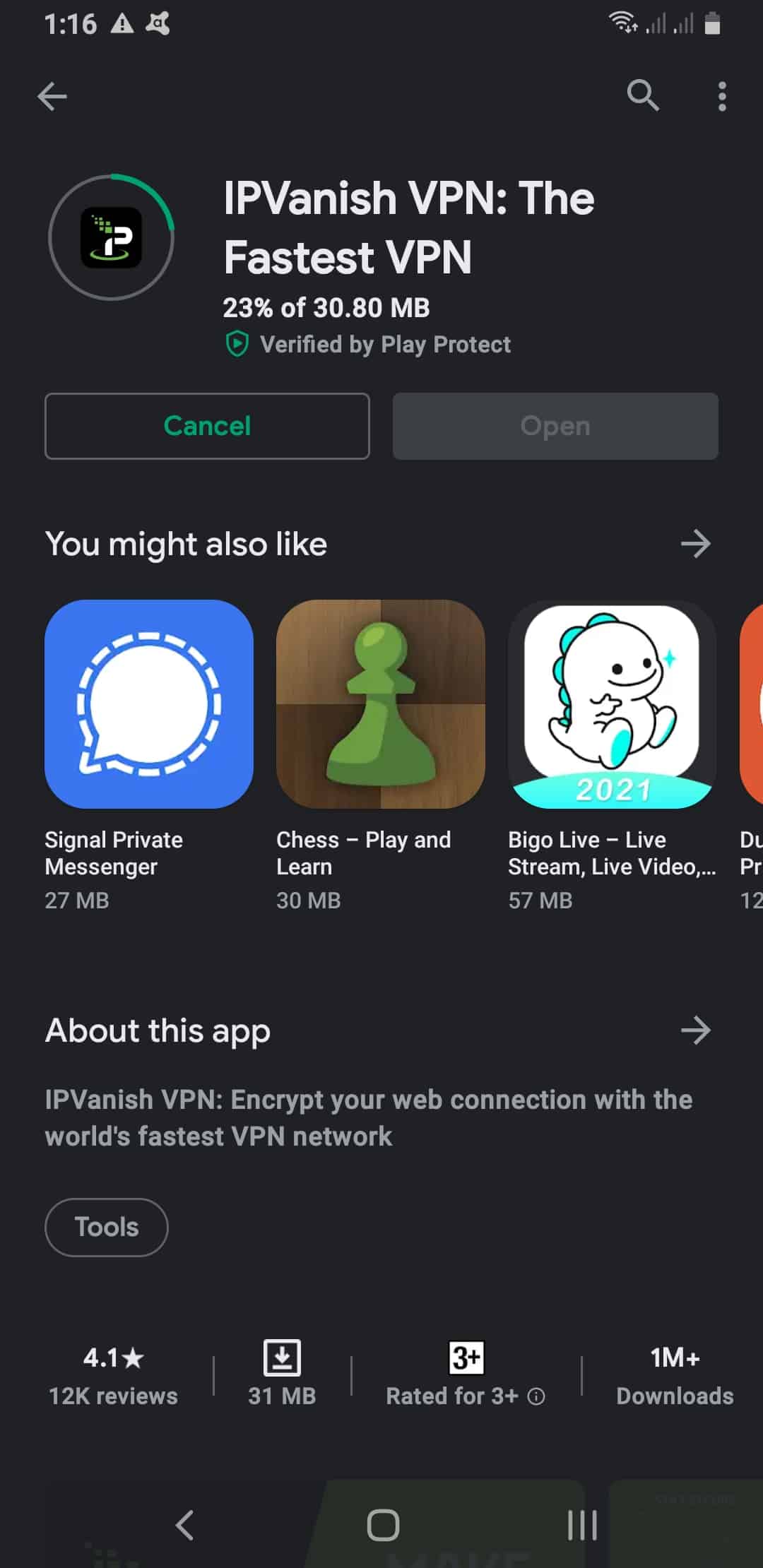Open Signal Private Messenger listing
Viewport: 763px width, 1568px height.
pos(149,706)
